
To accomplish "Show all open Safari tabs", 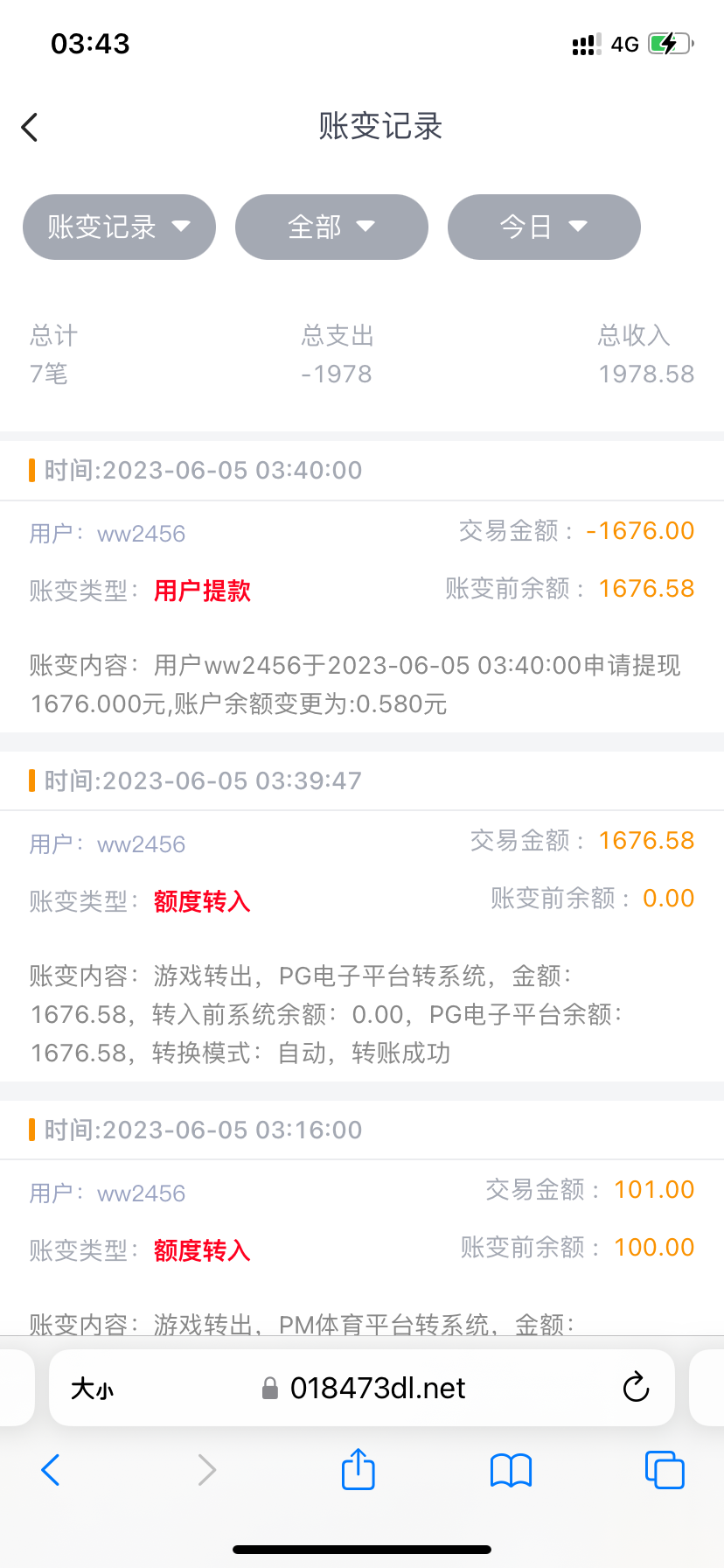I will (x=665, y=1470).
